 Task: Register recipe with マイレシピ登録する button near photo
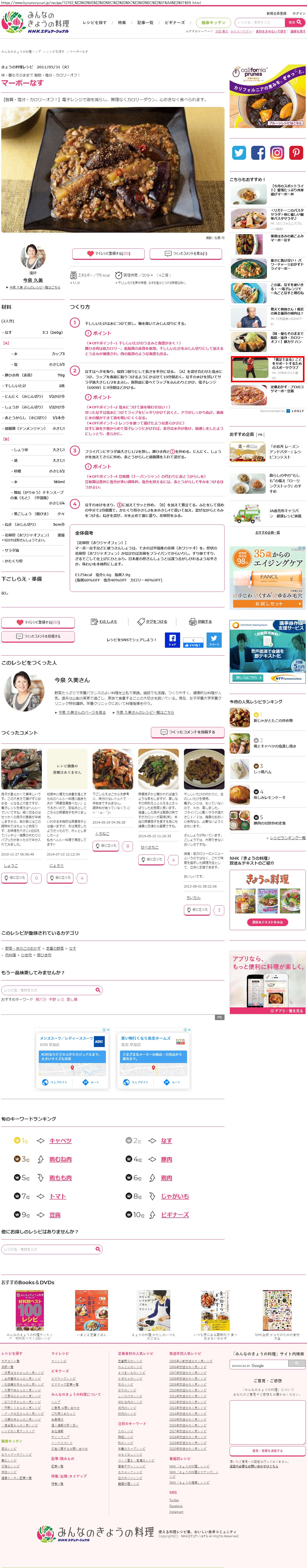coord(108,253)
